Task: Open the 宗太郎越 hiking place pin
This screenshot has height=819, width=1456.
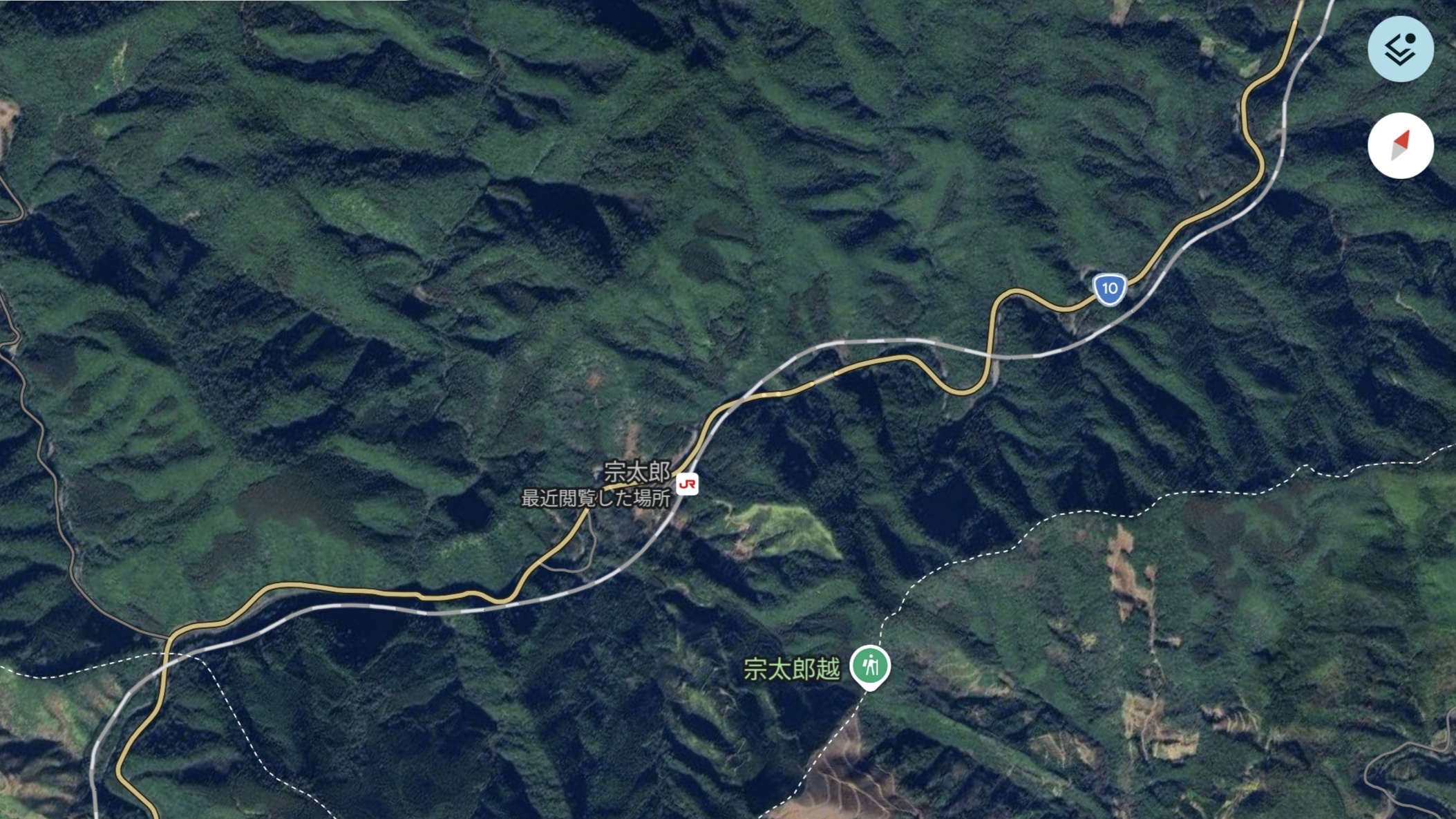Action: 870,666
